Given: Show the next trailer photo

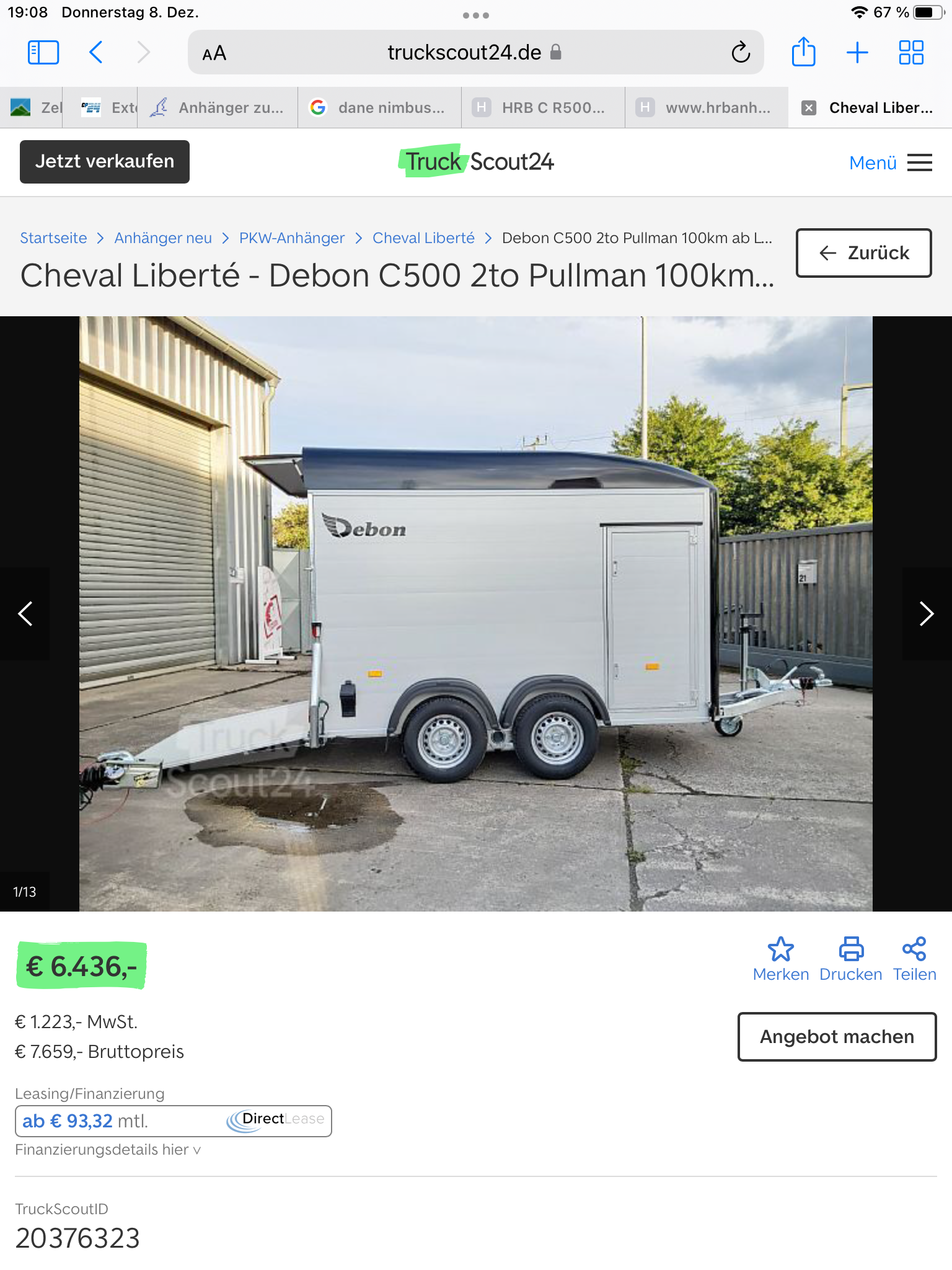Looking at the screenshot, I should [927, 614].
